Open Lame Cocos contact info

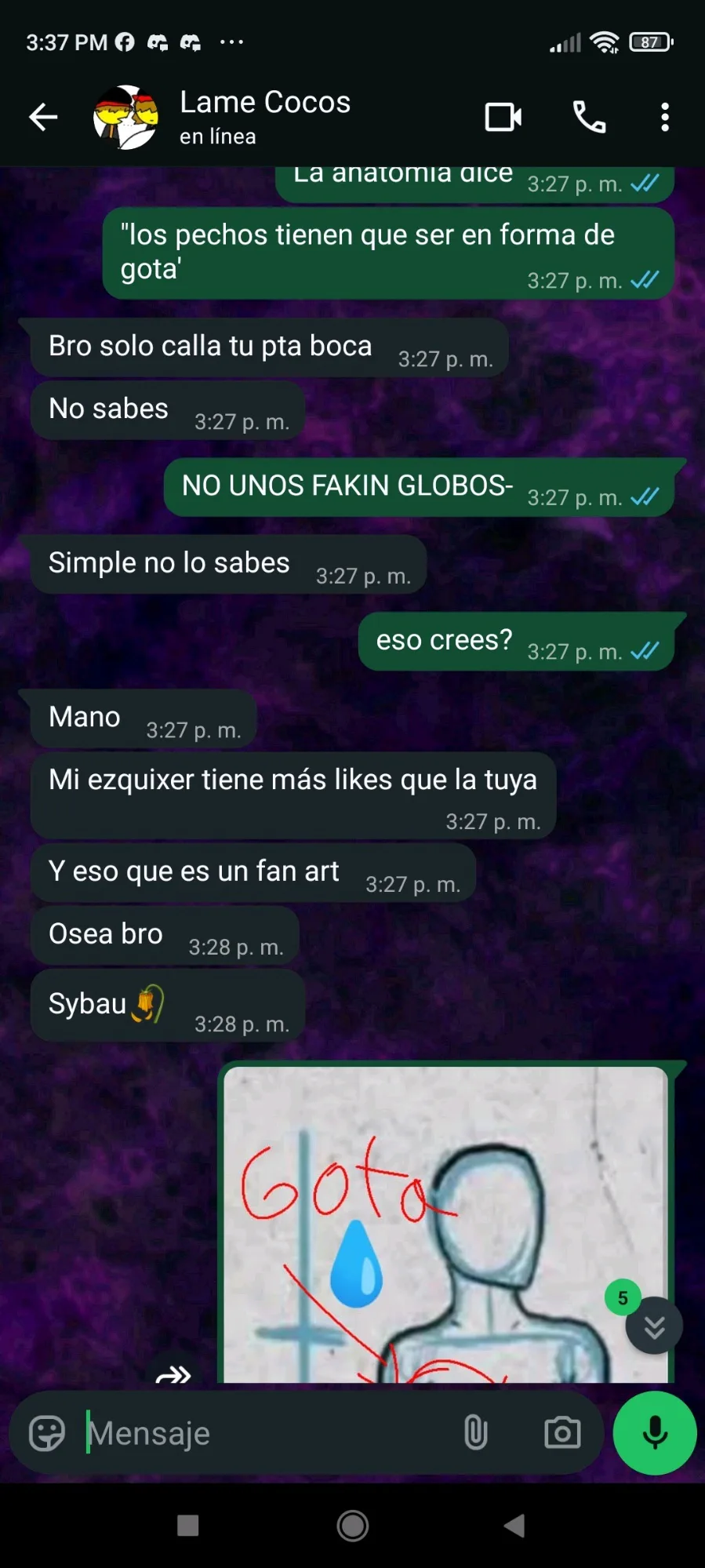click(x=265, y=116)
